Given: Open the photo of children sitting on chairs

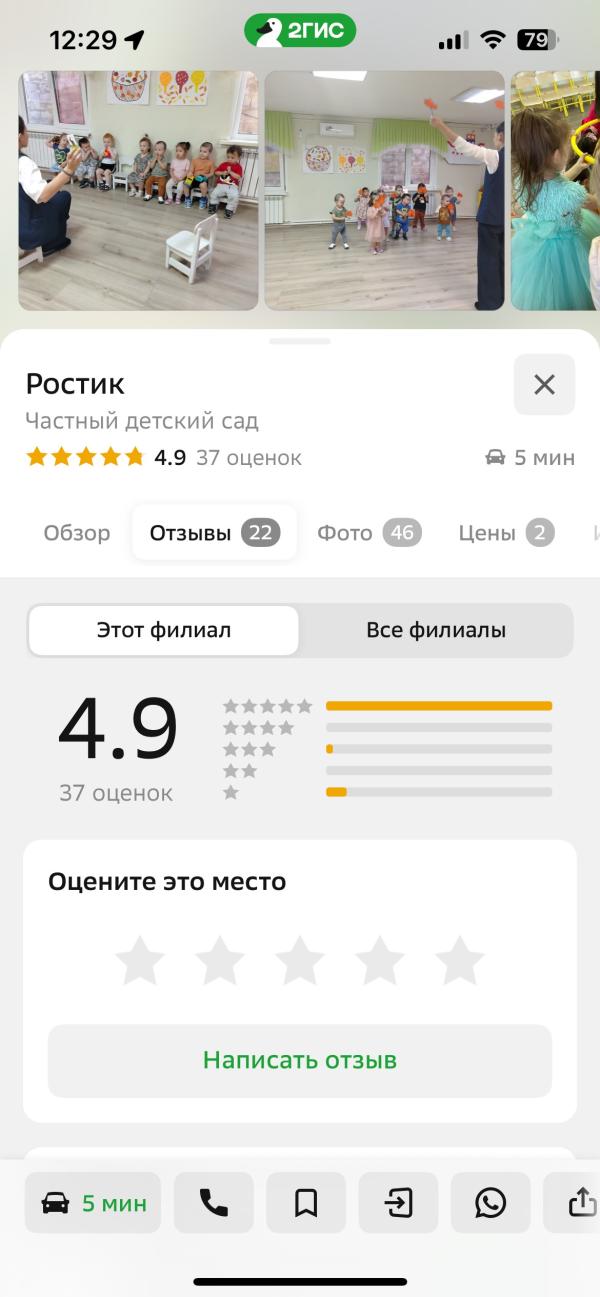Looking at the screenshot, I should coord(138,190).
